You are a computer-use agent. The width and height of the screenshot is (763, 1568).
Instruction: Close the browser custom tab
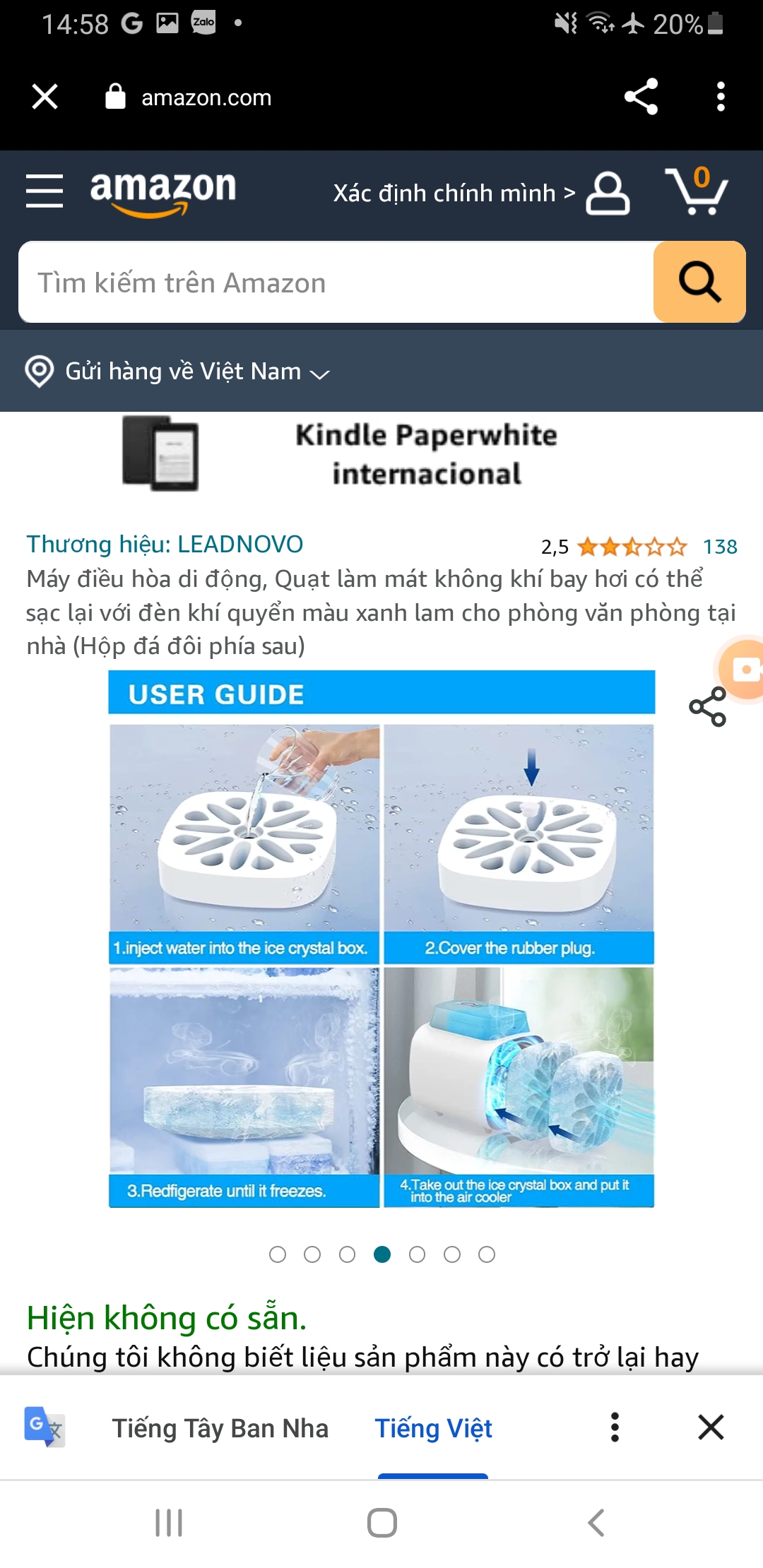pos(45,97)
